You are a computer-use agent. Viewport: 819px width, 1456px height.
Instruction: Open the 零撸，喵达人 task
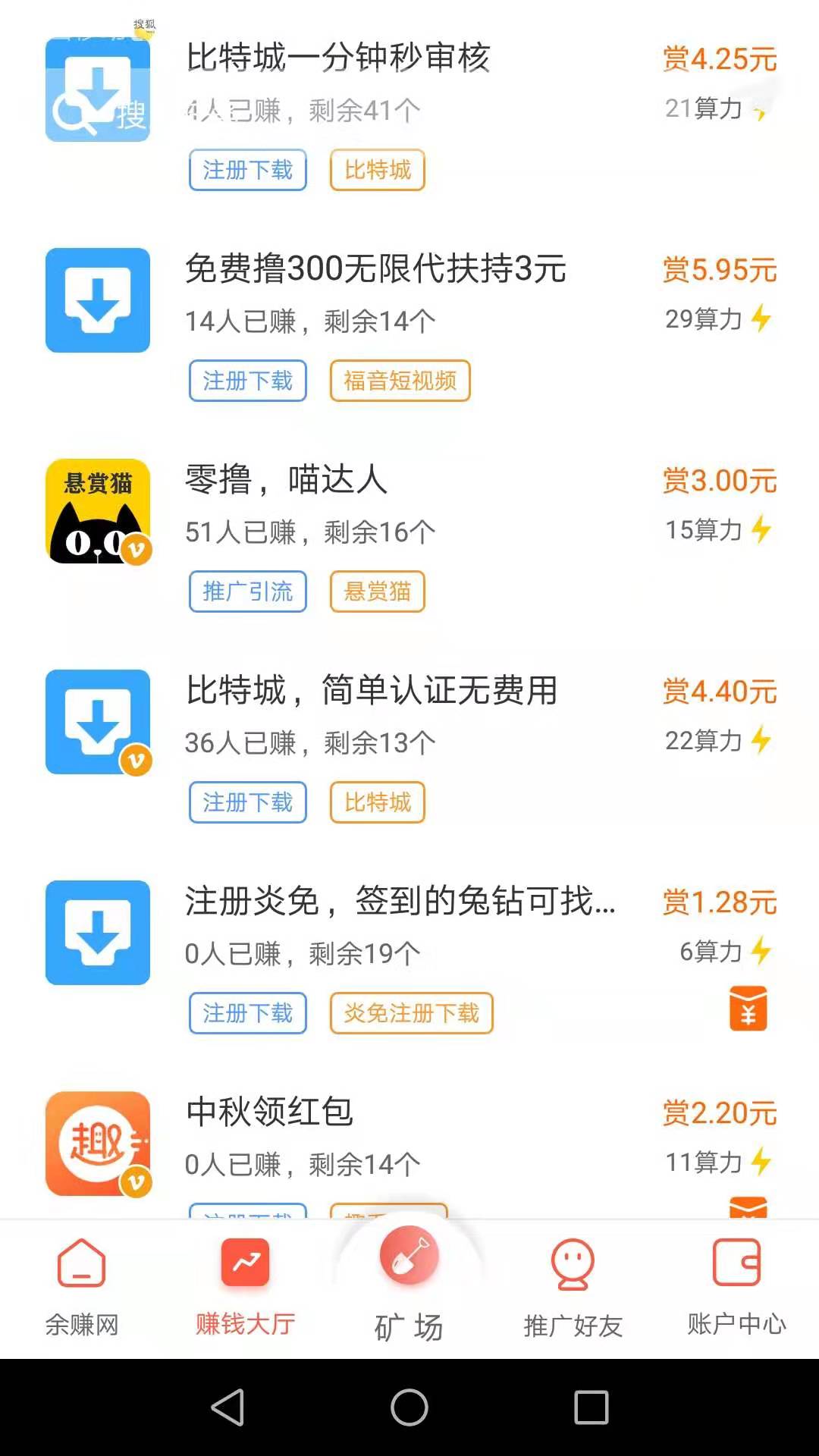pyautogui.click(x=409, y=534)
